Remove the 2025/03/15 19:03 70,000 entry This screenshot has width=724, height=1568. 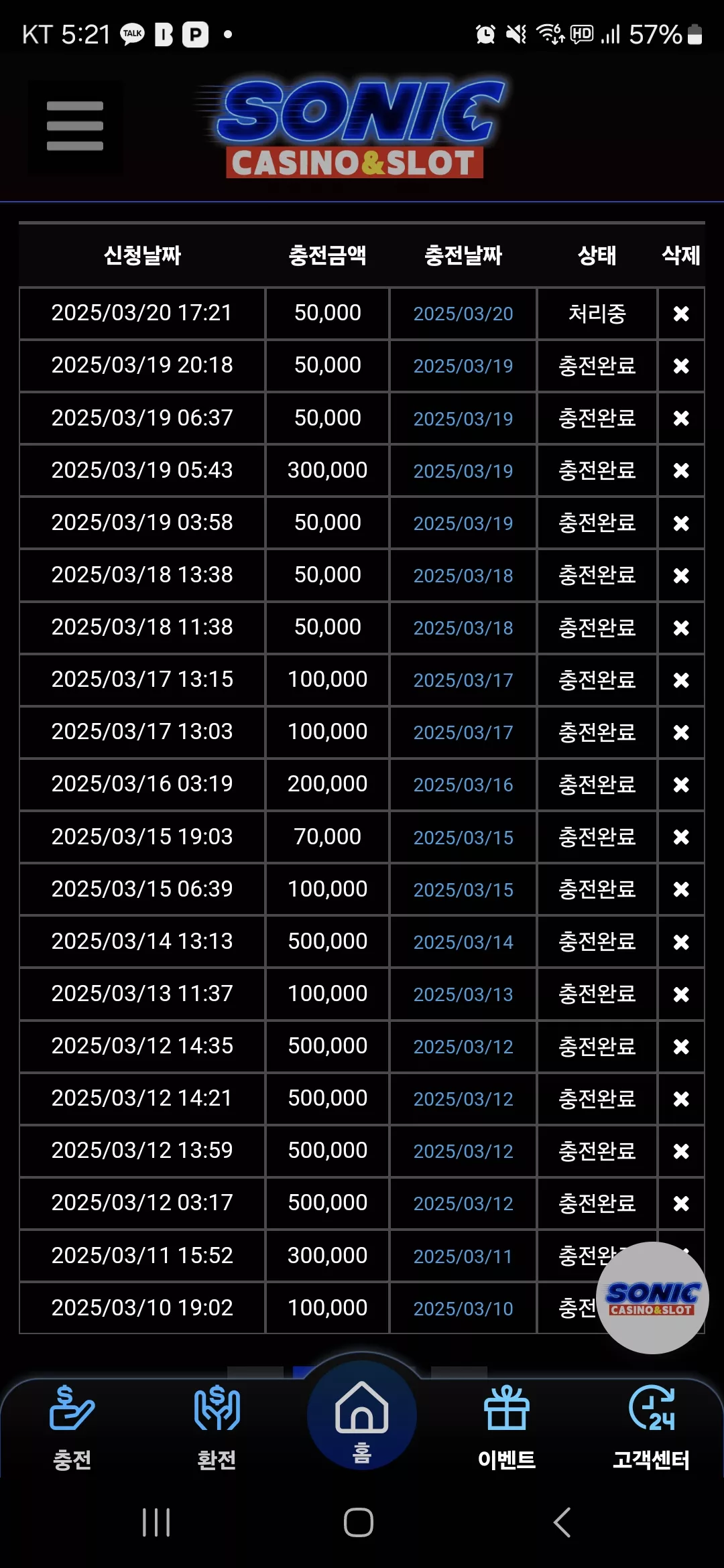click(x=681, y=837)
